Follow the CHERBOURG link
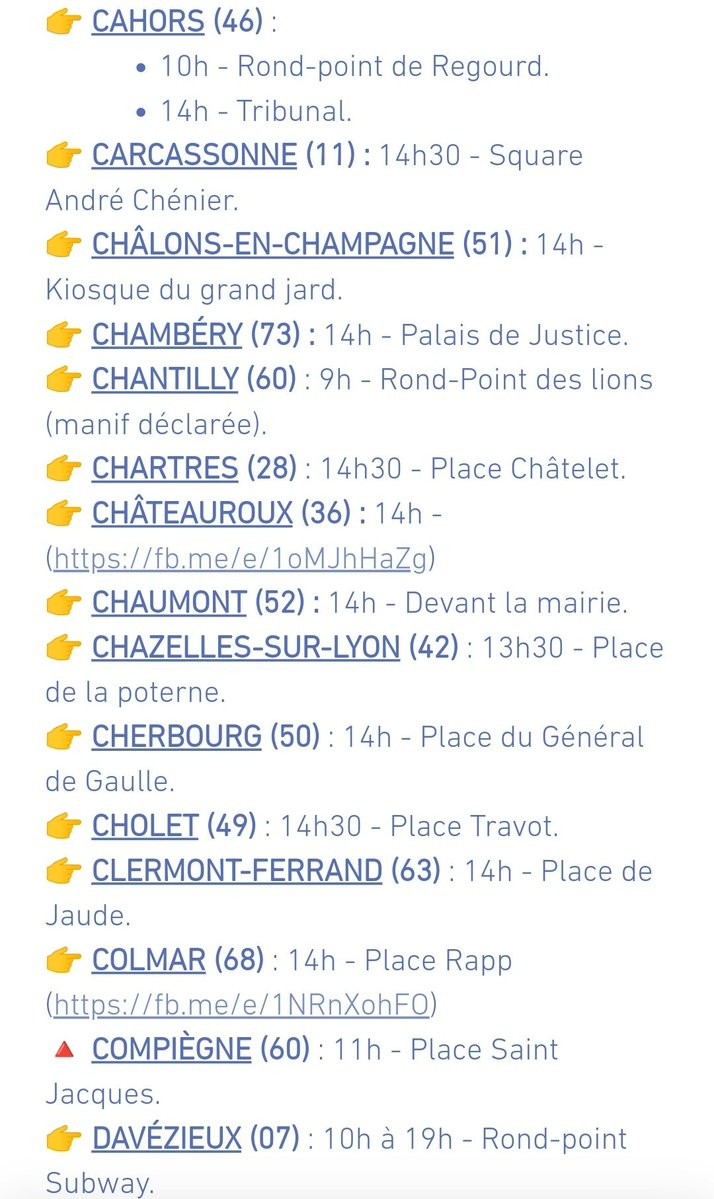 click(x=176, y=738)
